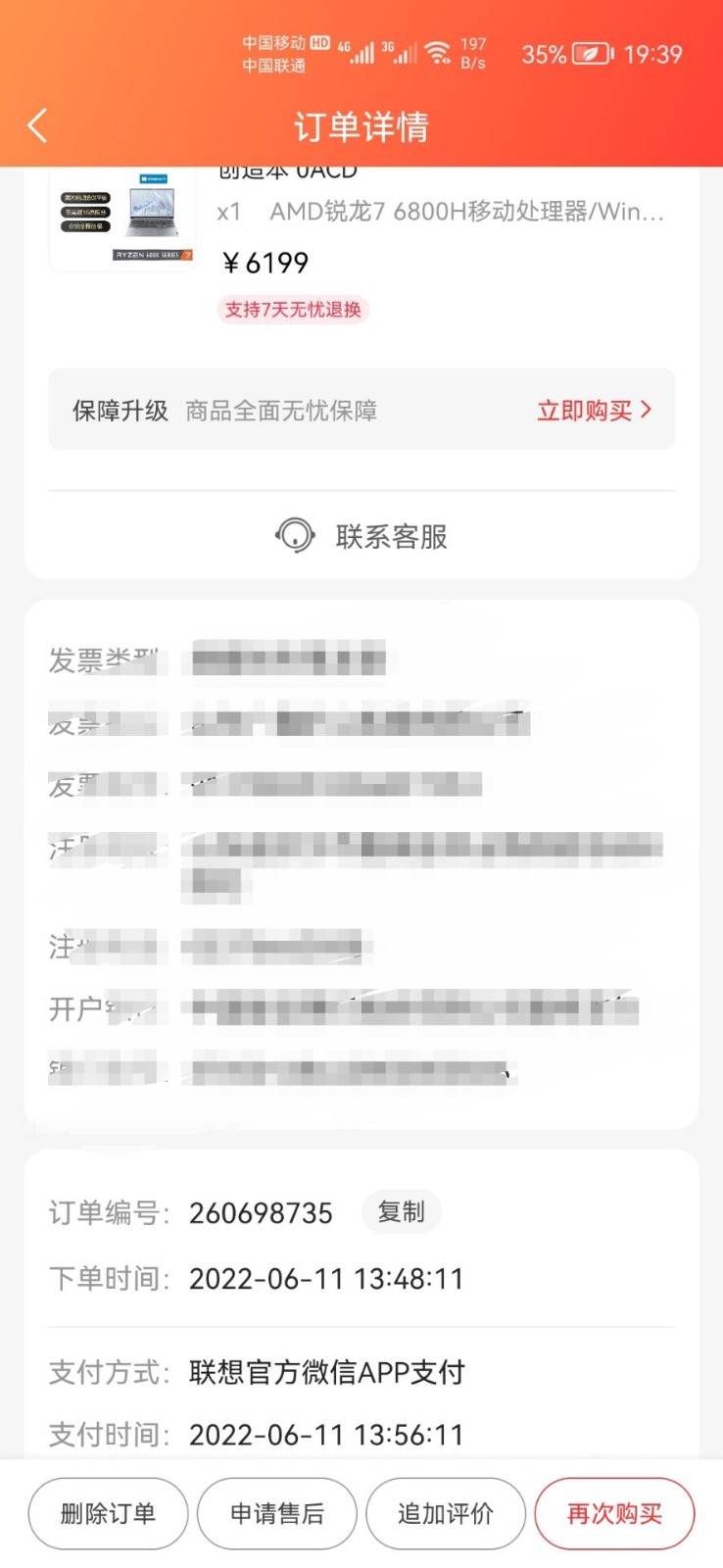Add a follow-up review with 追加评价
Image resolution: width=723 pixels, height=1568 pixels.
click(x=446, y=1514)
